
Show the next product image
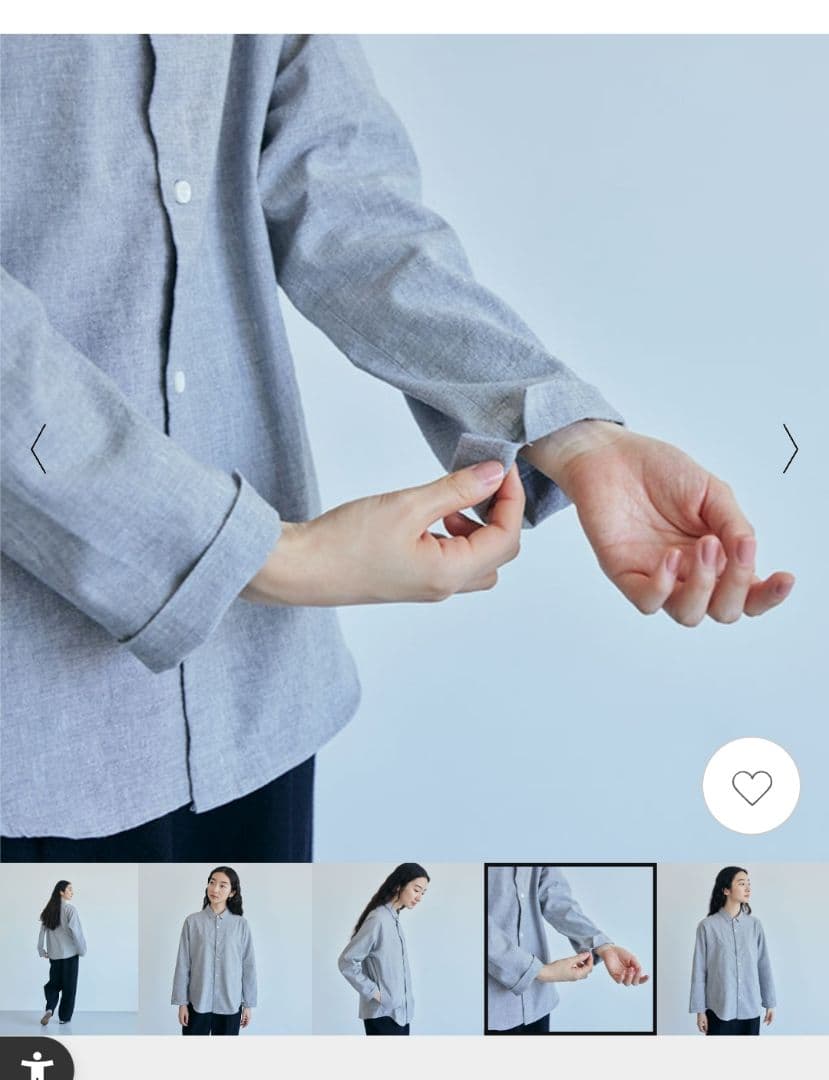(x=790, y=448)
